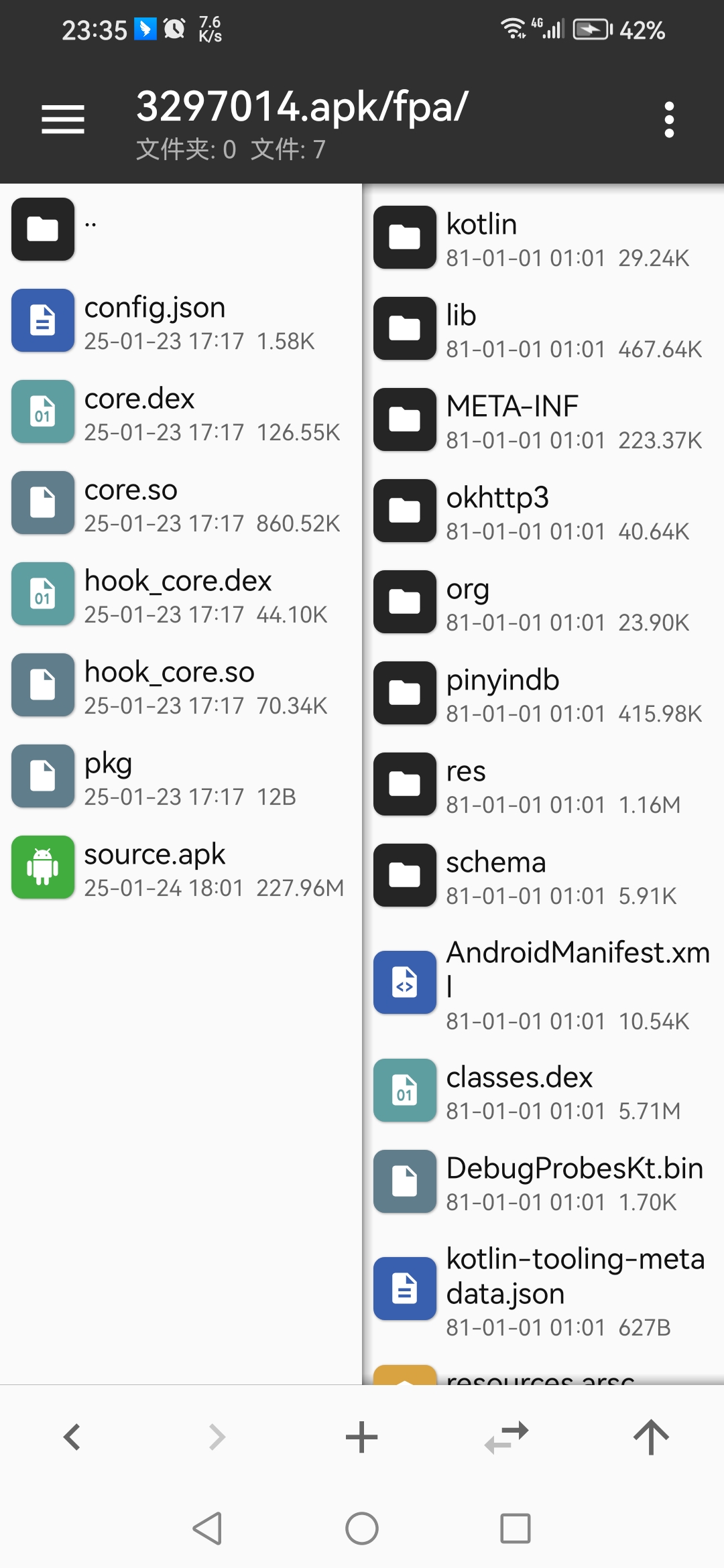Open the META-INF folder
The height and width of the screenshot is (1568, 724).
click(544, 419)
